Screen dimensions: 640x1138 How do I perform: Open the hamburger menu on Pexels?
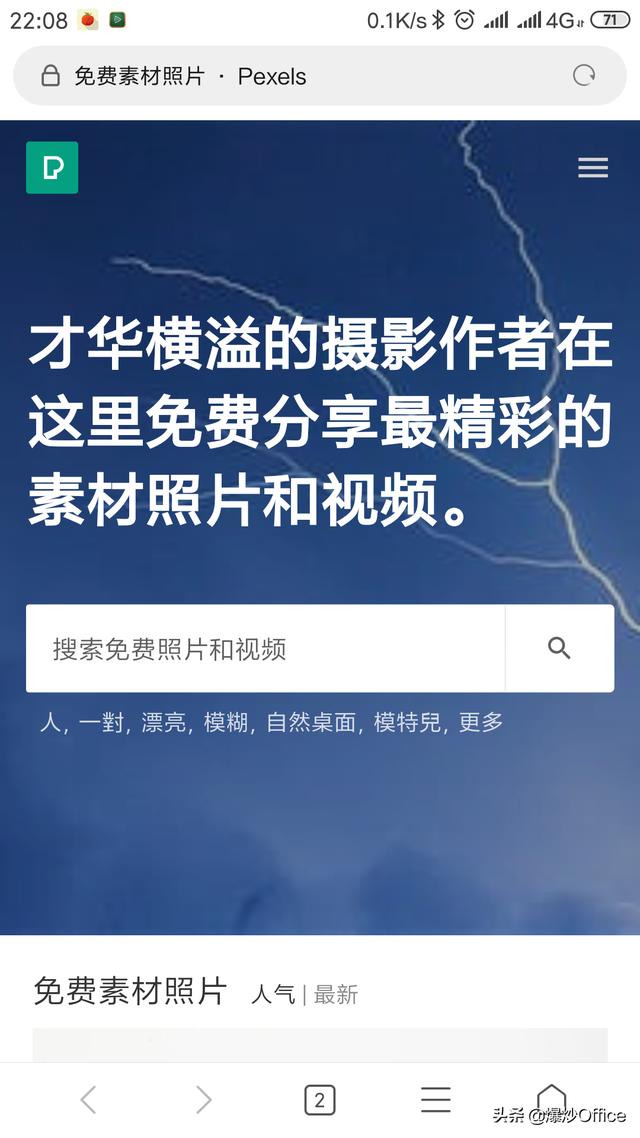click(x=593, y=168)
